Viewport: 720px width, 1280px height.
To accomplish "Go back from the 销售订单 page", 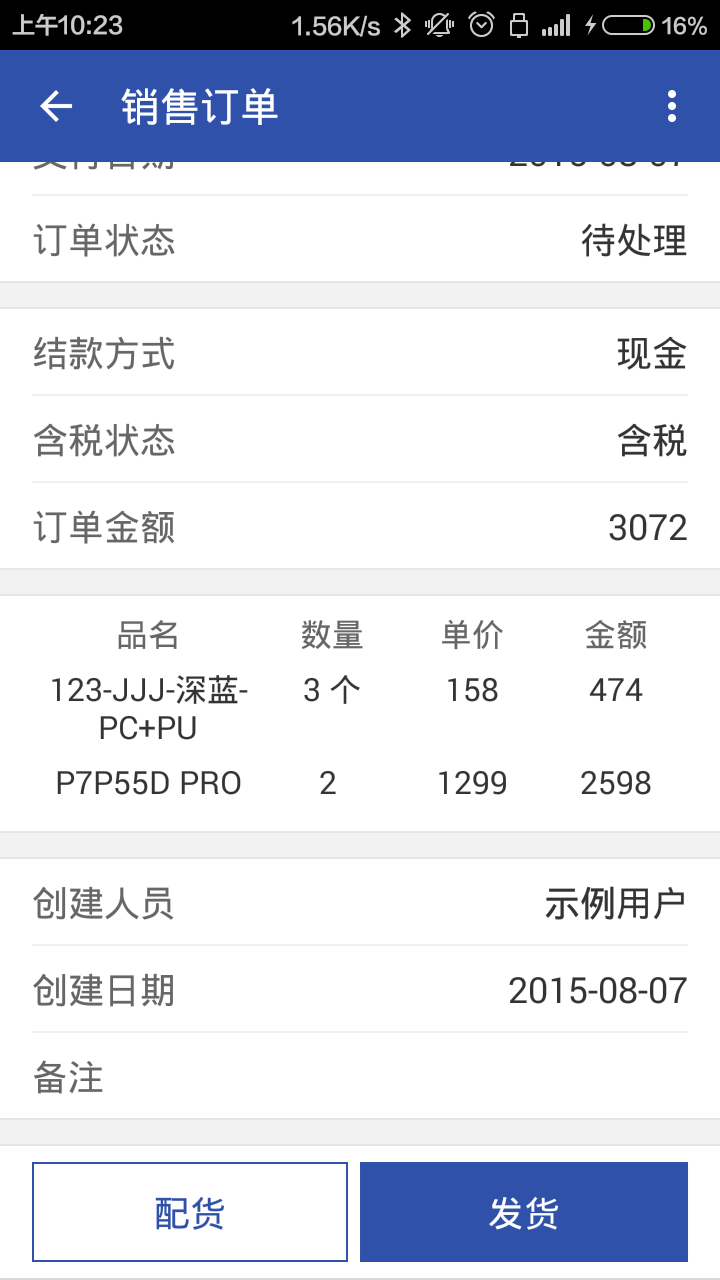I will pos(56,107).
